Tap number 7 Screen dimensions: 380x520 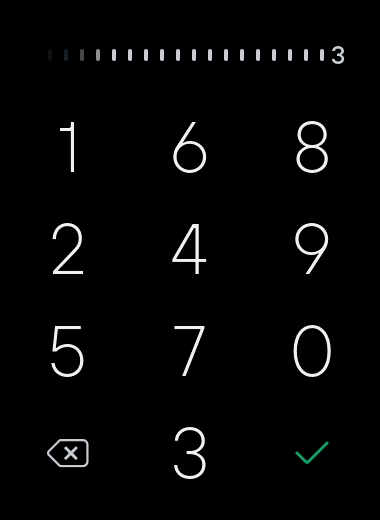pos(190,351)
